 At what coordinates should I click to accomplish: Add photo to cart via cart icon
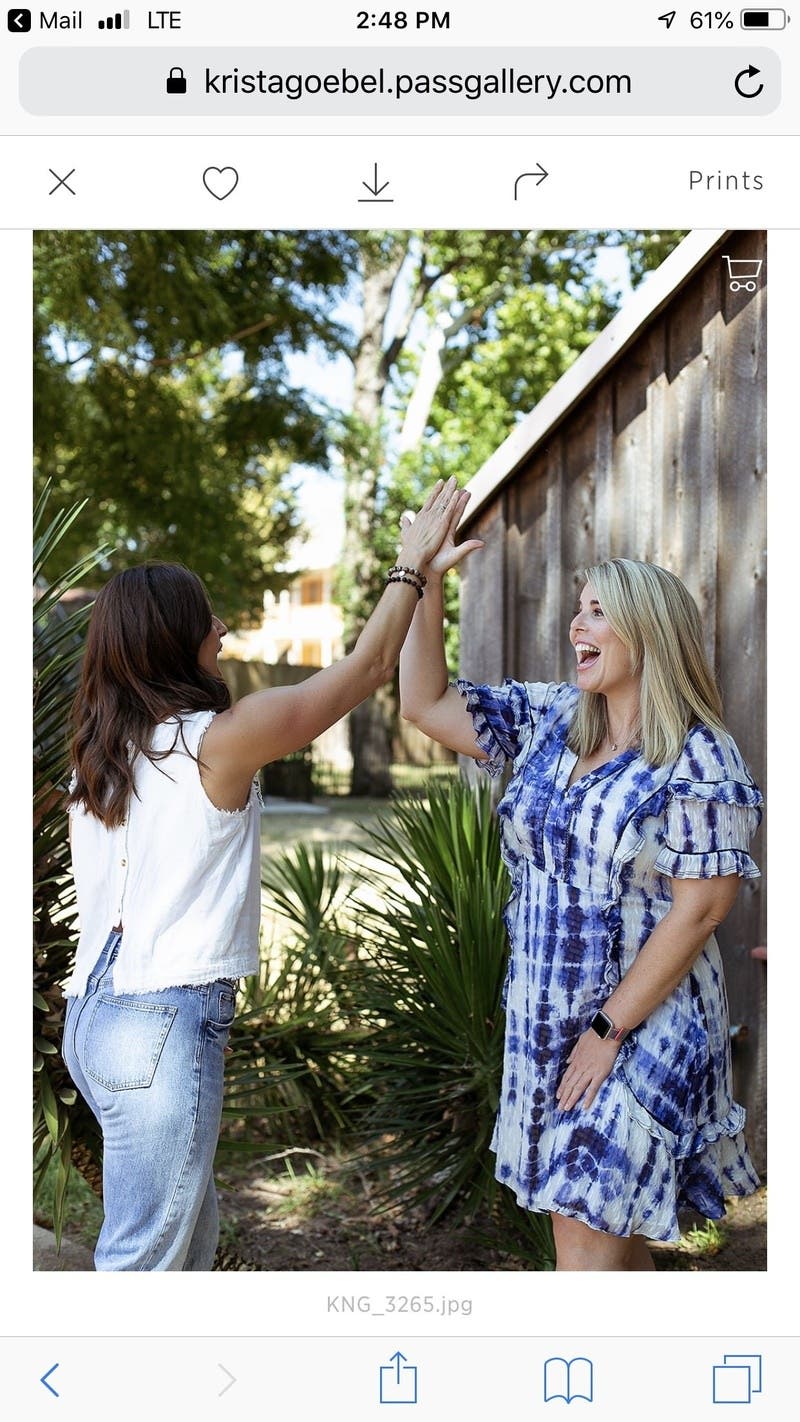coord(742,273)
